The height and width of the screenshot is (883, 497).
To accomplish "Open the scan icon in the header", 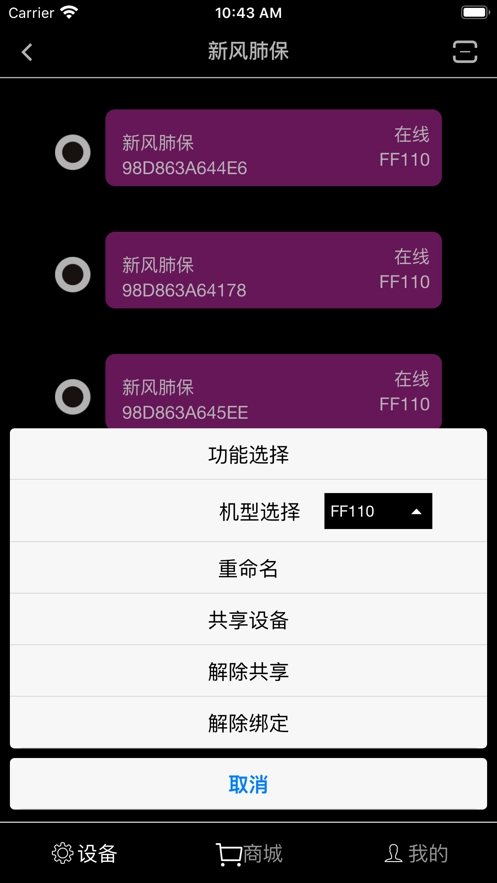I will pyautogui.click(x=465, y=52).
